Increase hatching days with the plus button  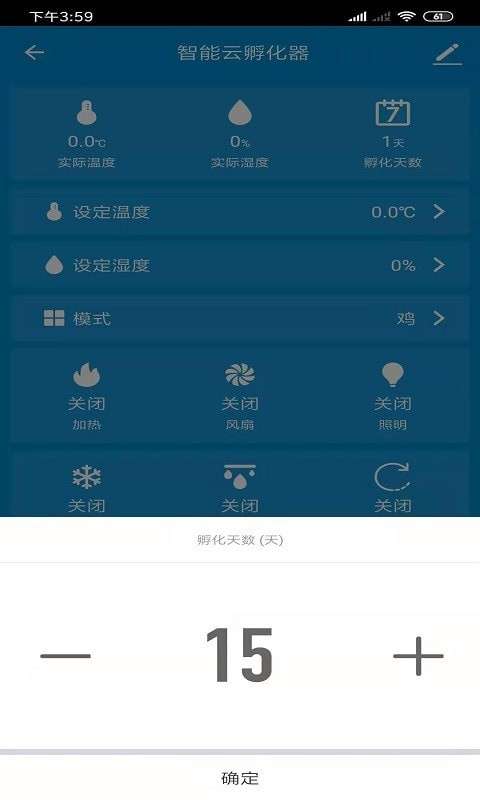[x=418, y=656]
